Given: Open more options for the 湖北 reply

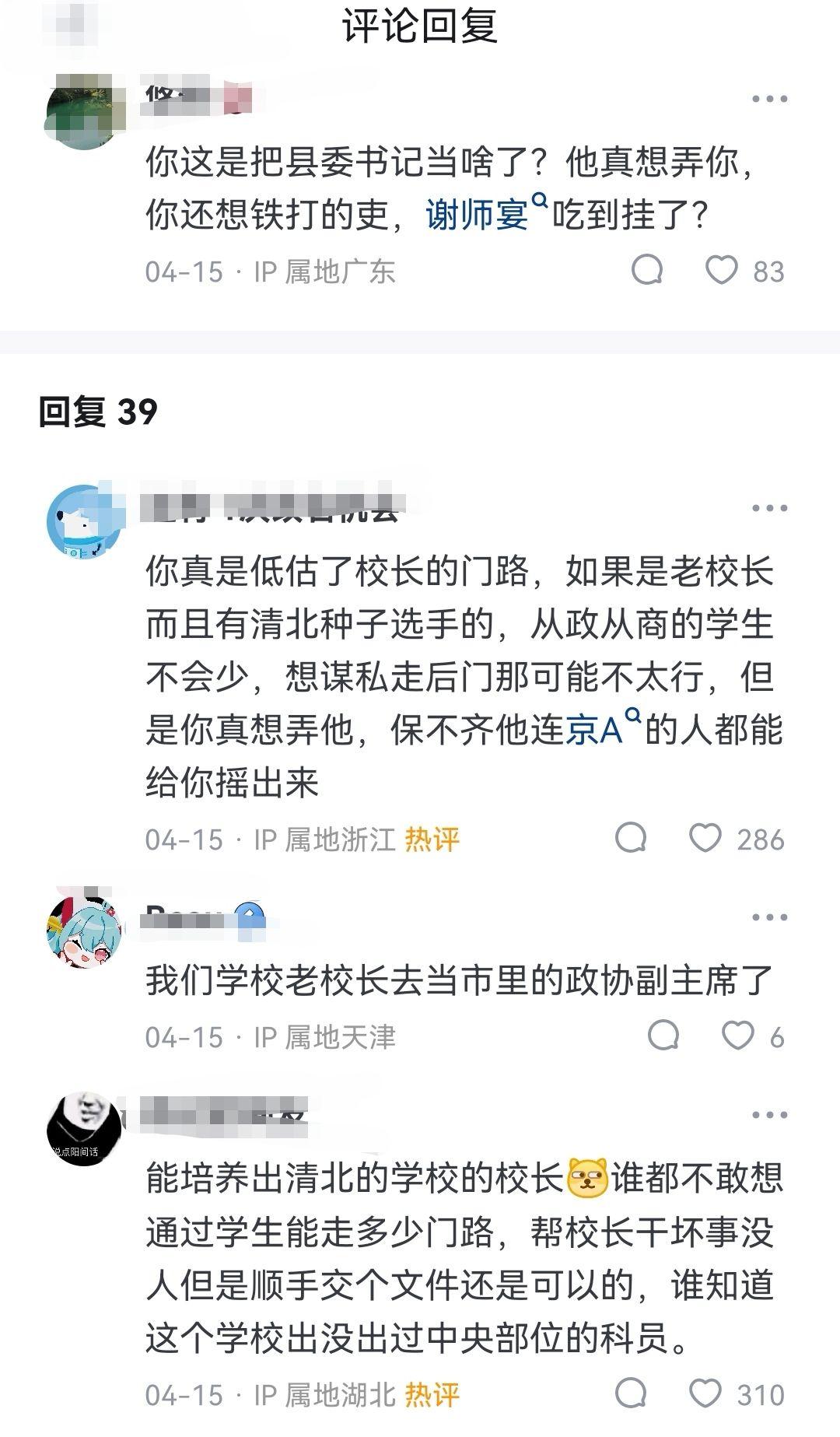Looking at the screenshot, I should tap(769, 1115).
